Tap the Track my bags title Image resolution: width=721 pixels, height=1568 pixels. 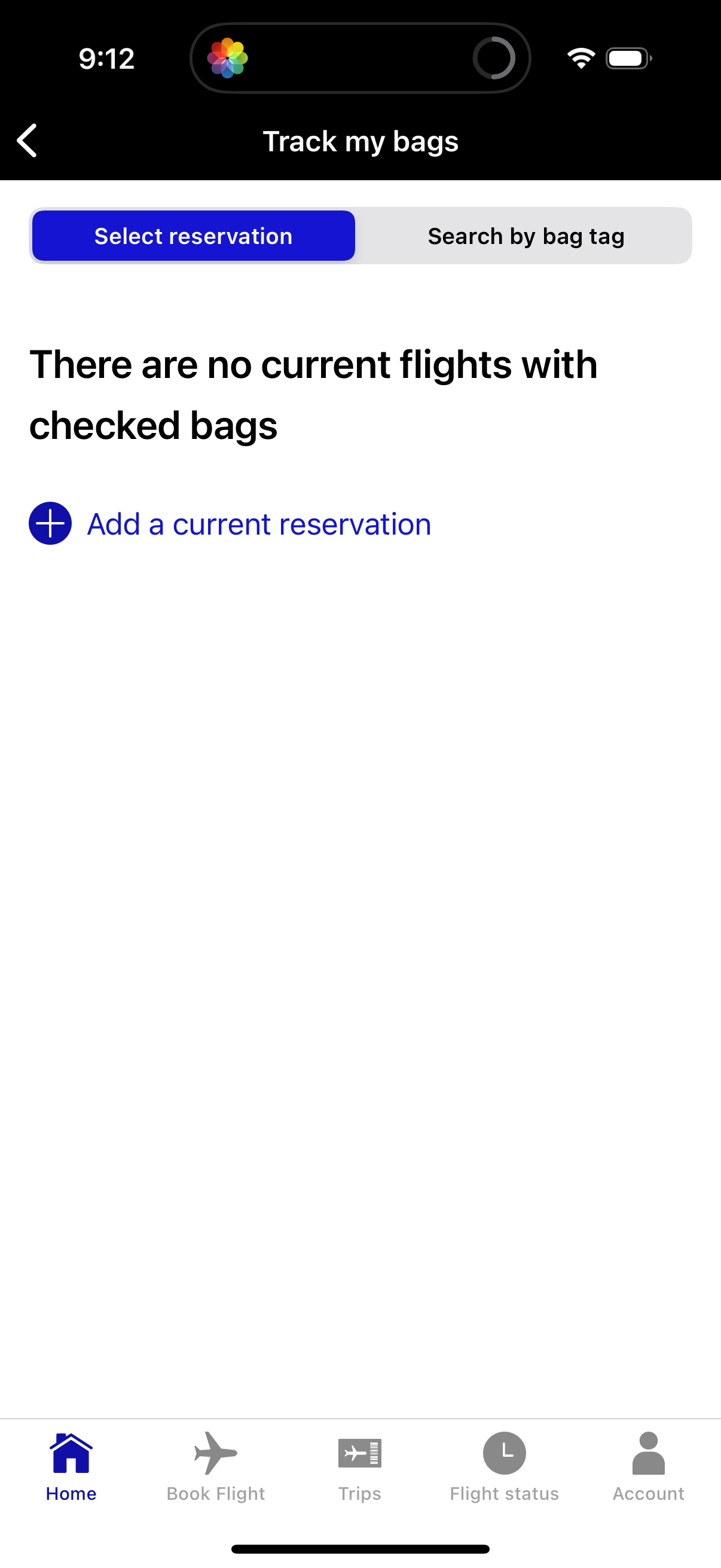tap(360, 141)
